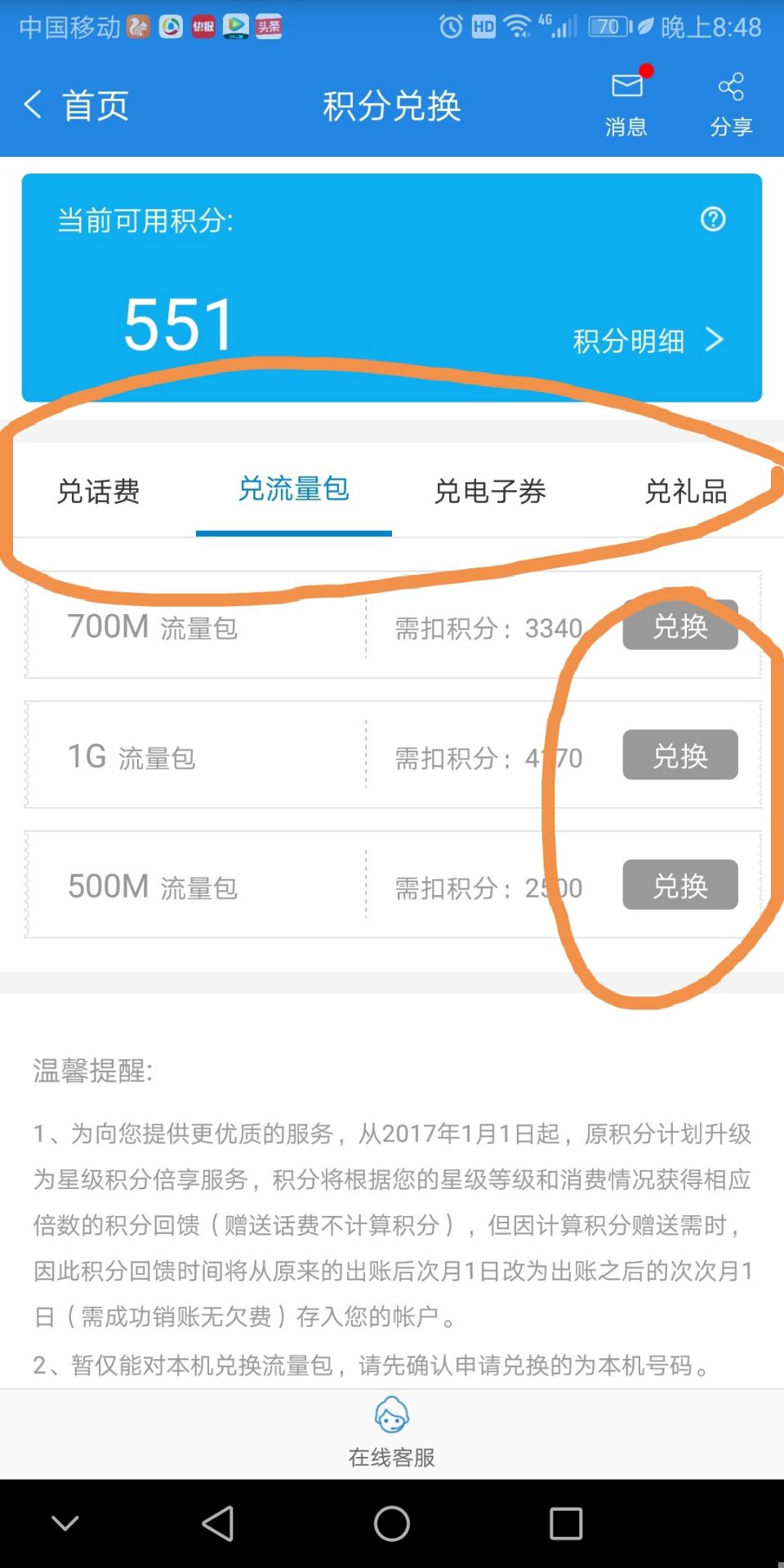This screenshot has width=784, height=1568.
Task: Tap 兑换 for the 1G 流量包
Action: (680, 755)
